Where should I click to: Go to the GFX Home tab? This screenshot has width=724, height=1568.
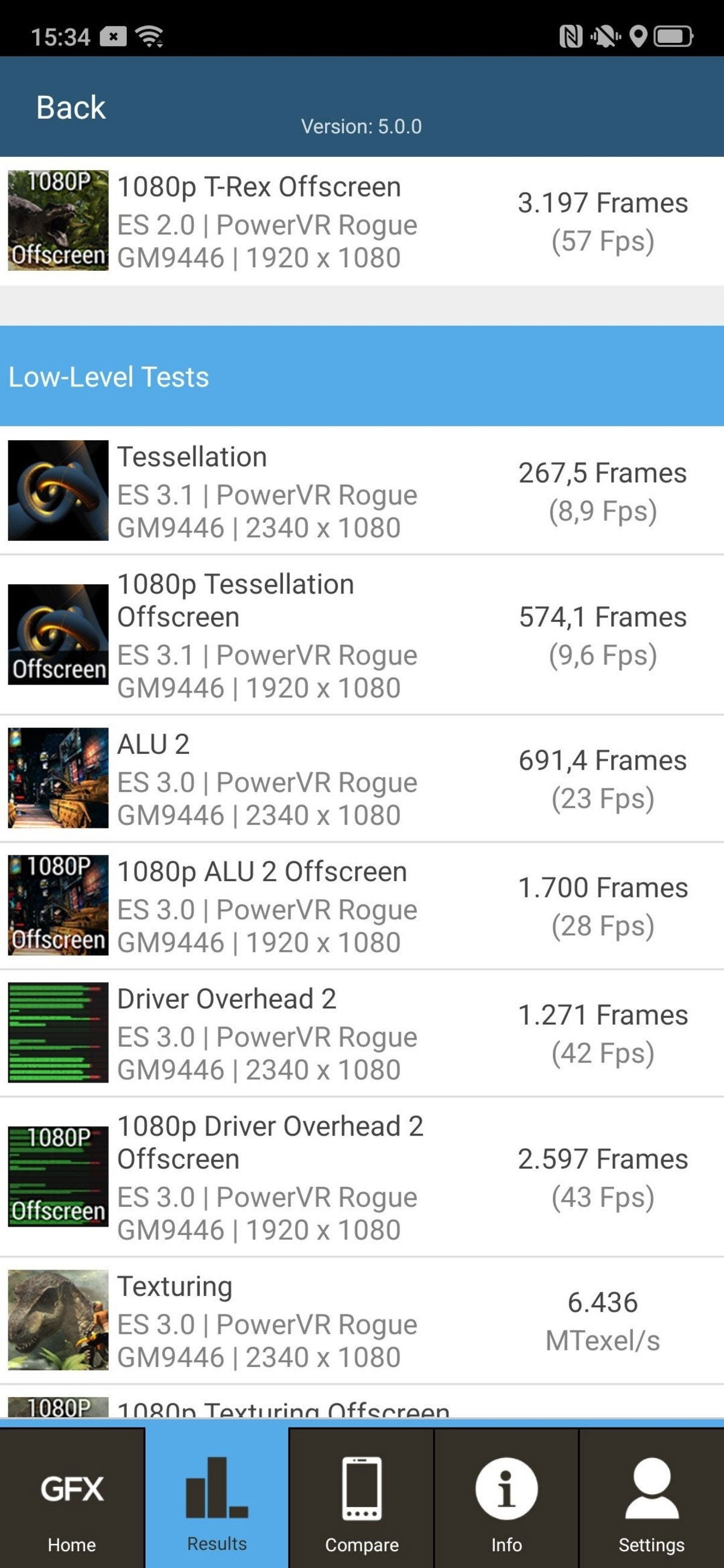coord(72,1499)
